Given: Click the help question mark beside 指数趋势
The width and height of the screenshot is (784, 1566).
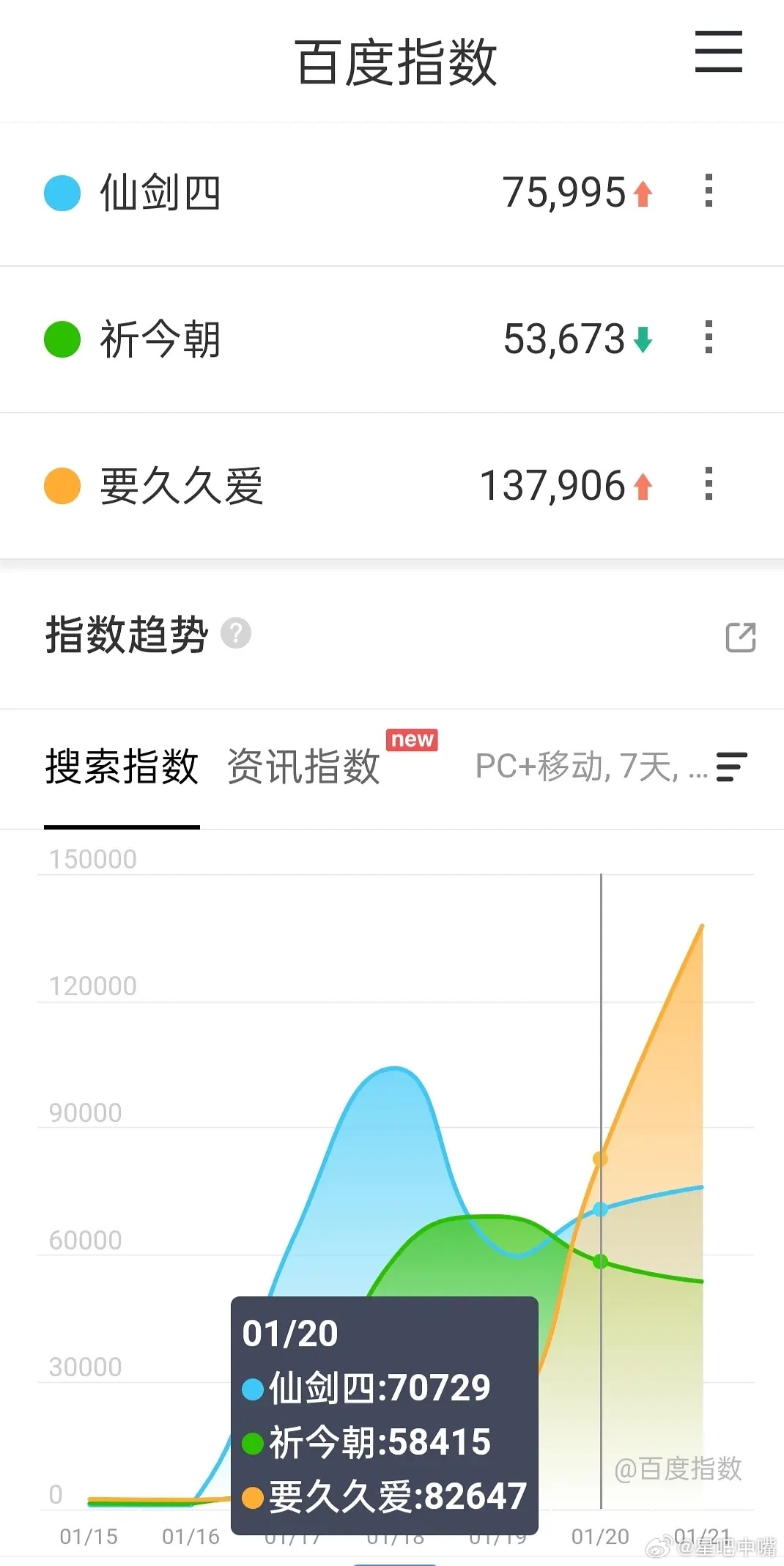Looking at the screenshot, I should 236,632.
